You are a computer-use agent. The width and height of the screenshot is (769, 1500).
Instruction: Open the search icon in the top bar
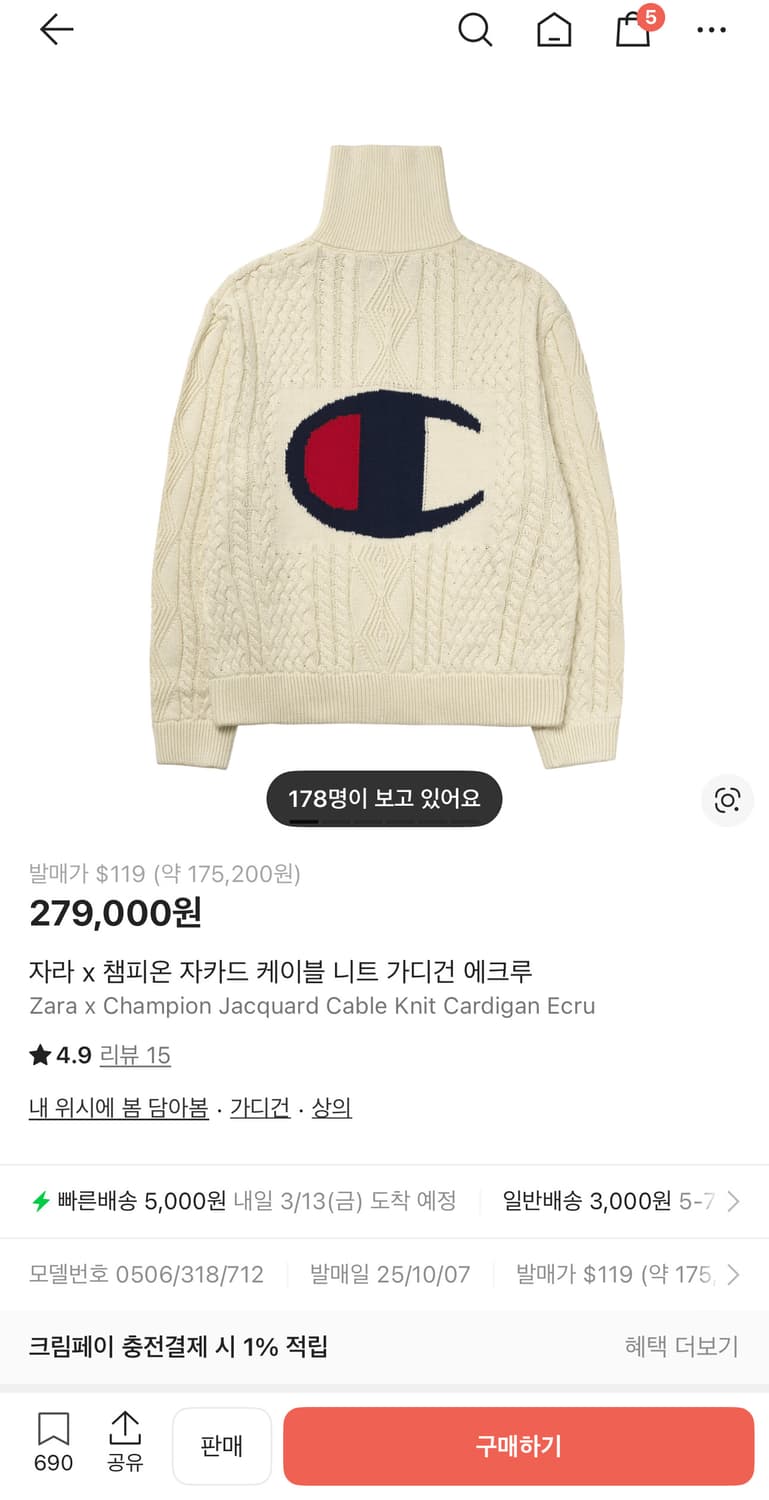coord(476,30)
